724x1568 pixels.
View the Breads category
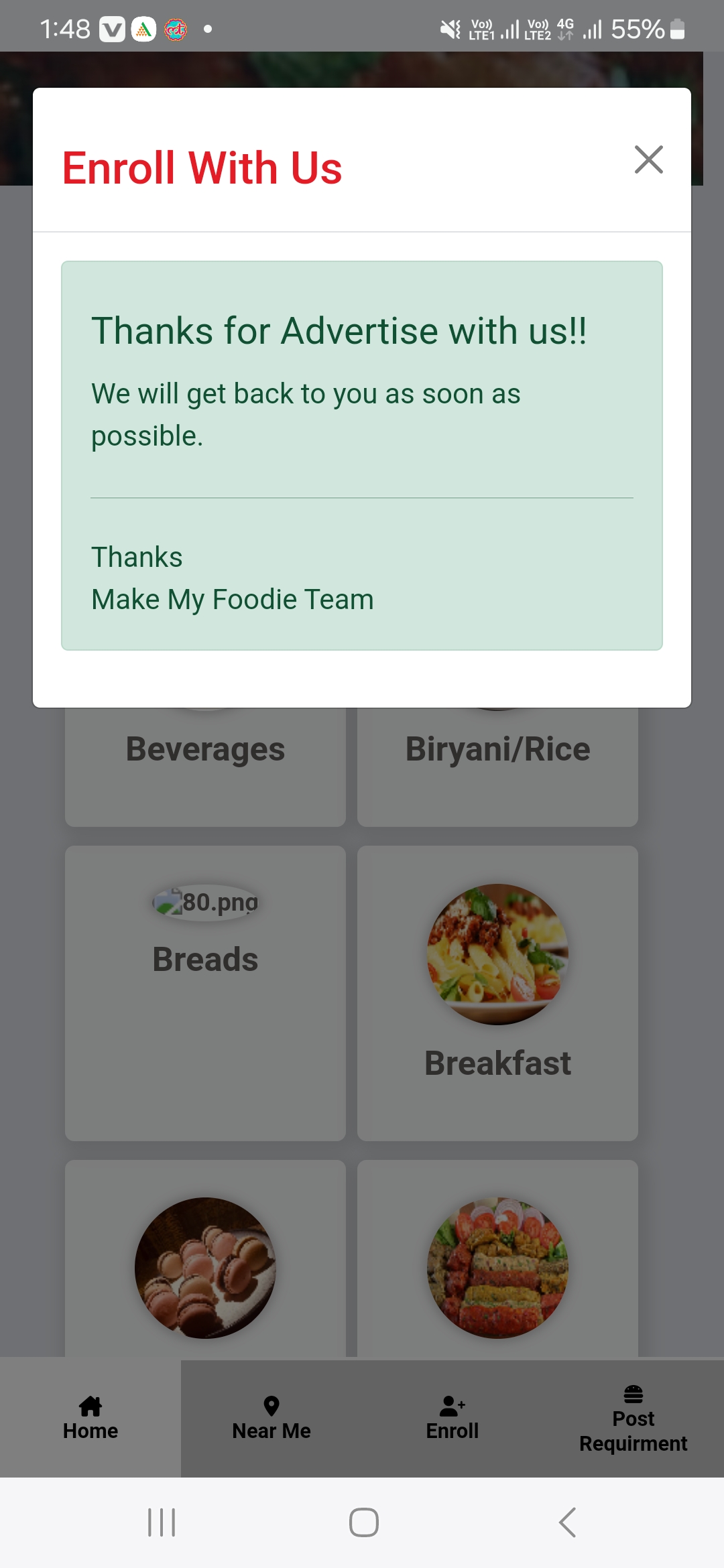205,992
